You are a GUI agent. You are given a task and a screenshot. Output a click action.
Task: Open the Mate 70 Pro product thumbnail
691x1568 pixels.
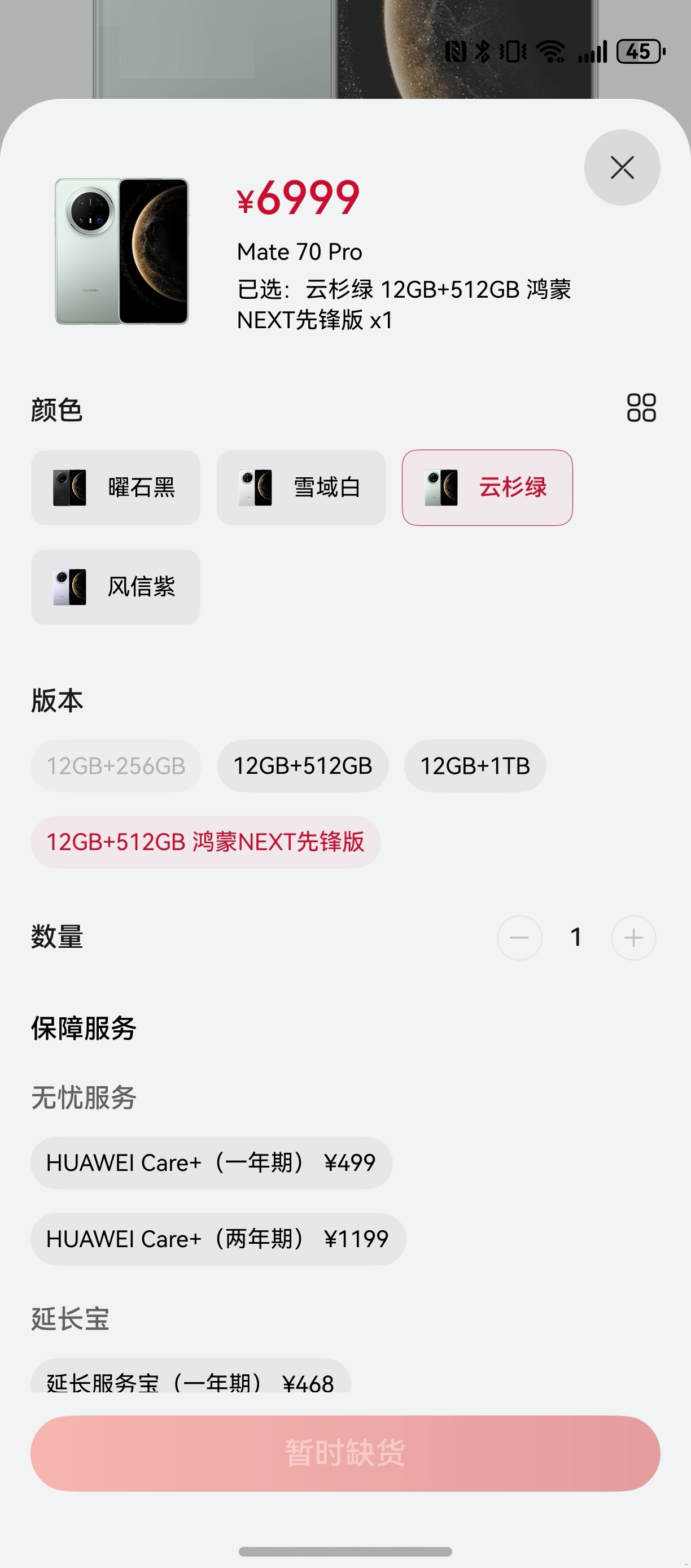[x=121, y=251]
